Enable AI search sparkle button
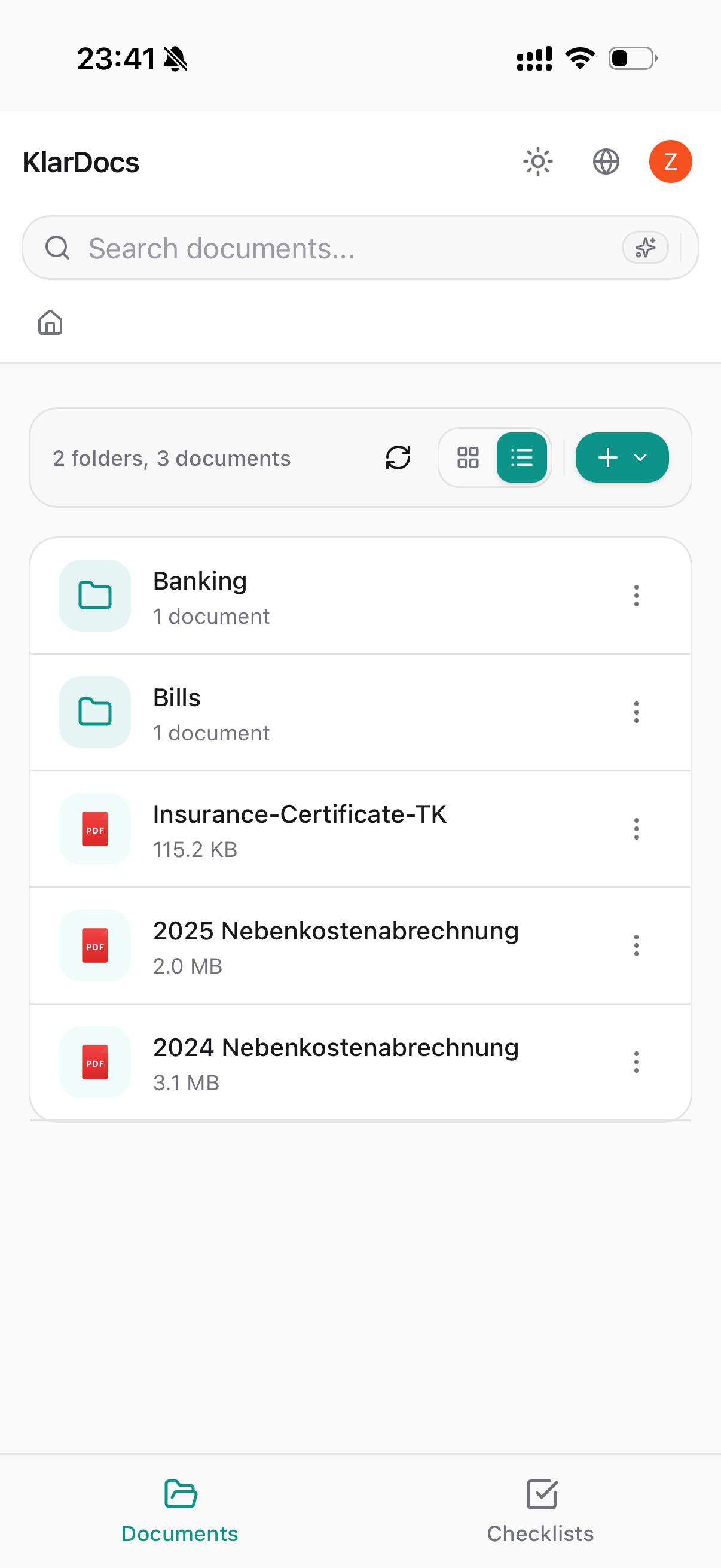The width and height of the screenshot is (721, 1568). click(645, 248)
